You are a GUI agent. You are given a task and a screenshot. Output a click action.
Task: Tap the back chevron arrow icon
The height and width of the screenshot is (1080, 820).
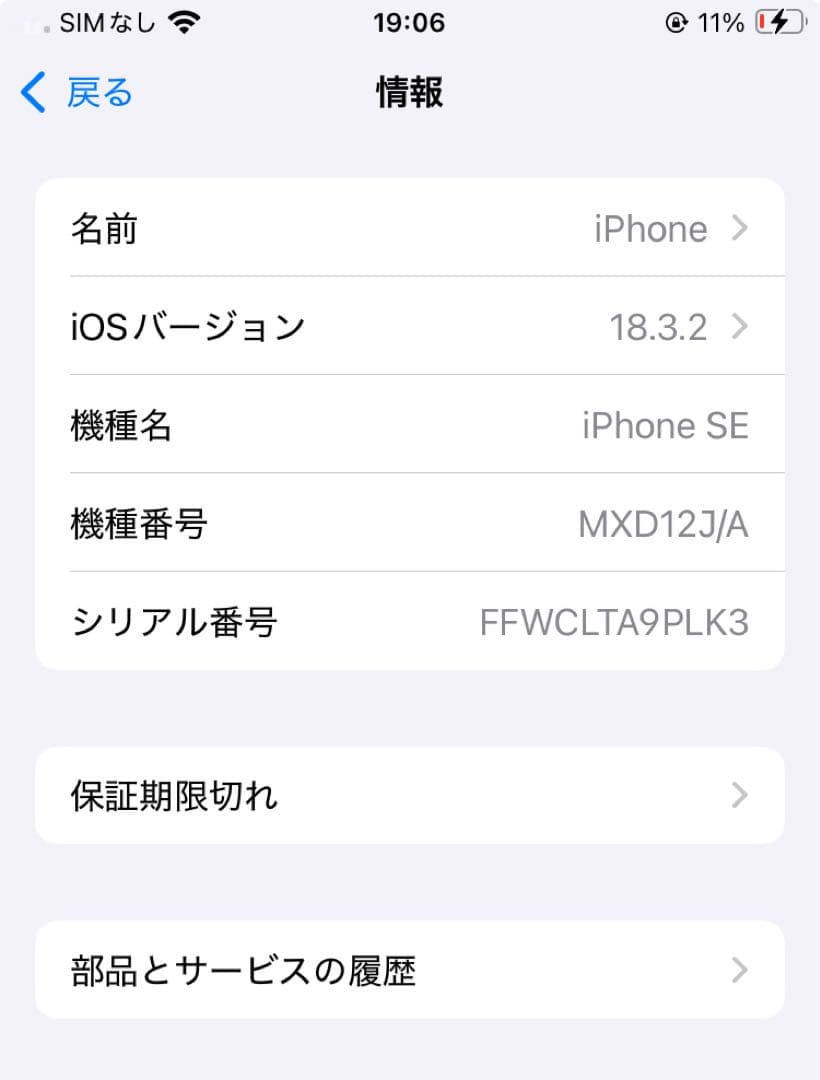pyautogui.click(x=31, y=91)
